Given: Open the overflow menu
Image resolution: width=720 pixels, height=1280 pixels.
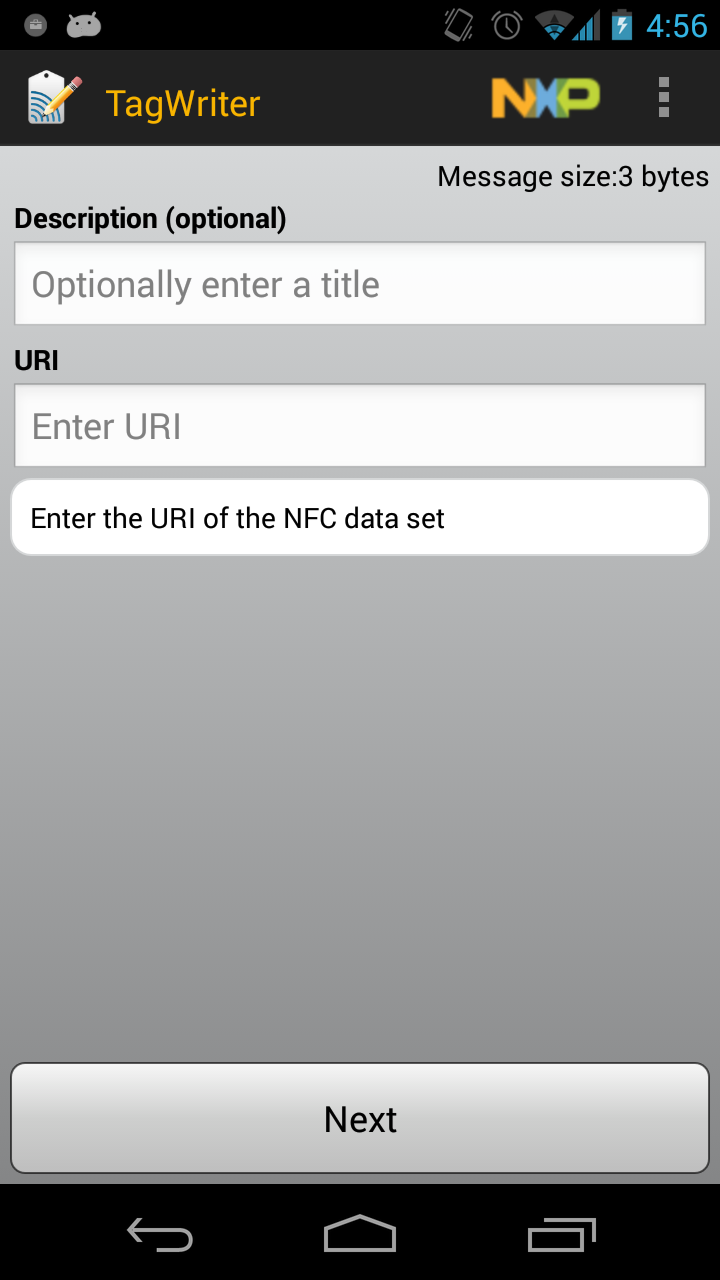Looking at the screenshot, I should tap(663, 98).
